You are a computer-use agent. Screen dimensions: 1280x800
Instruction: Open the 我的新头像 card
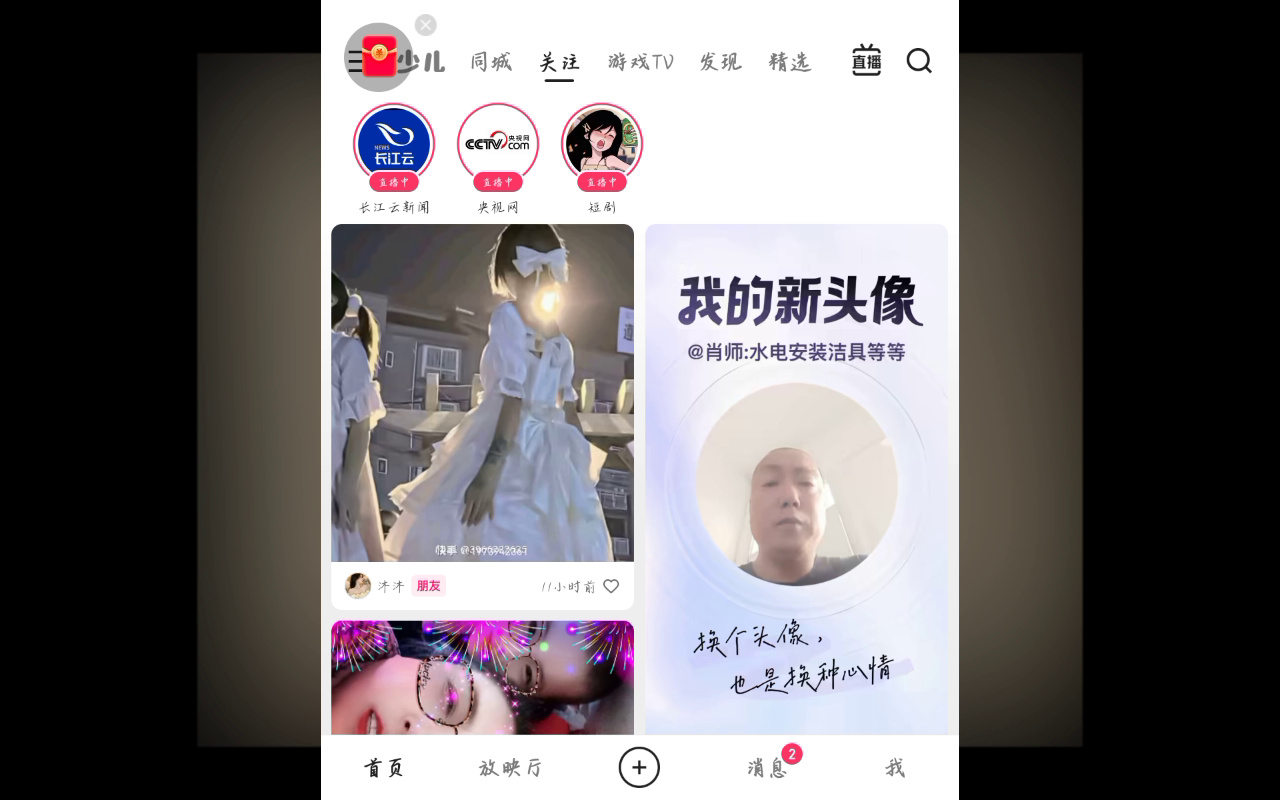pyautogui.click(x=796, y=480)
